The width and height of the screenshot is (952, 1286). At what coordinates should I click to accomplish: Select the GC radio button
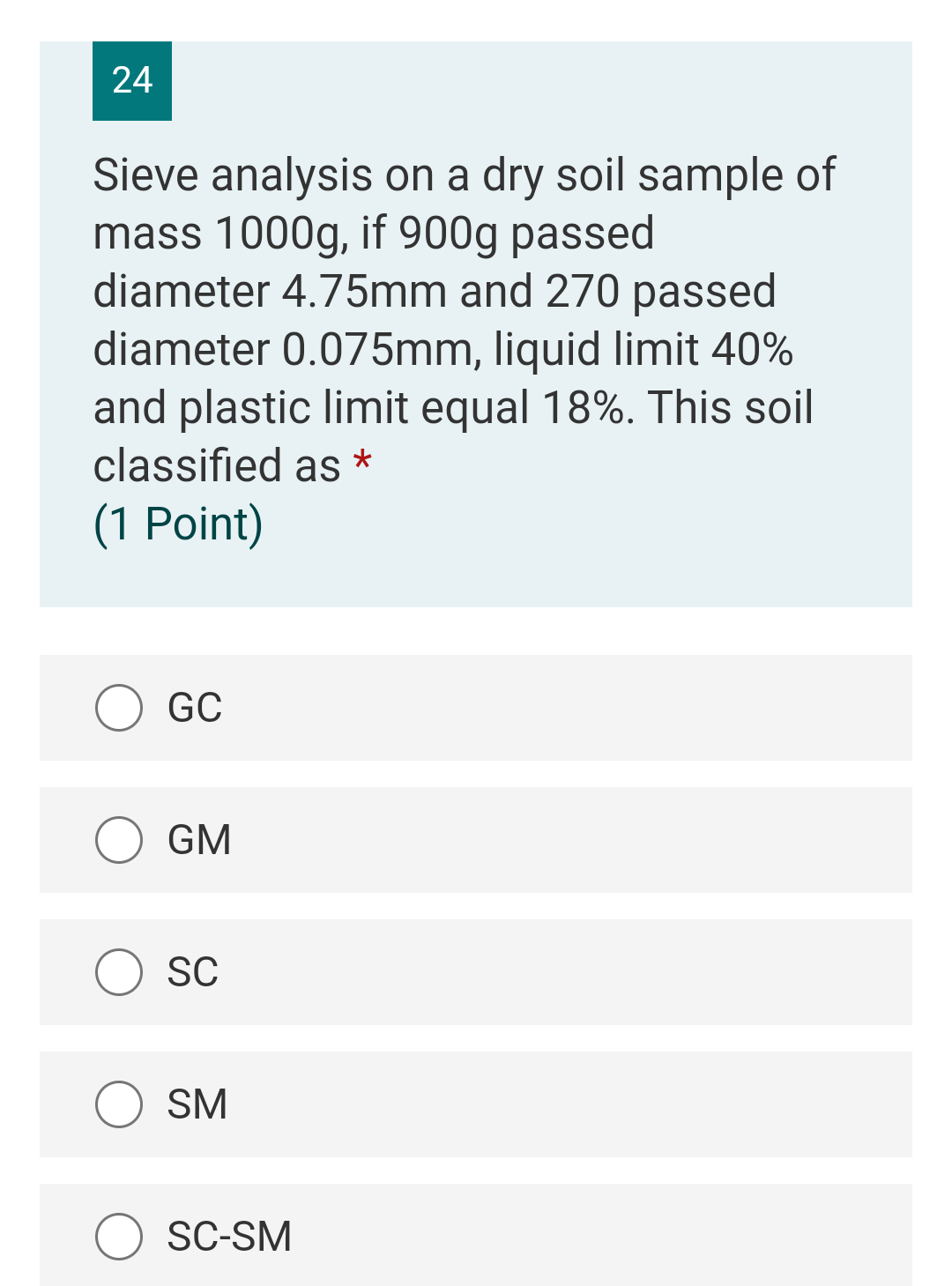click(118, 708)
